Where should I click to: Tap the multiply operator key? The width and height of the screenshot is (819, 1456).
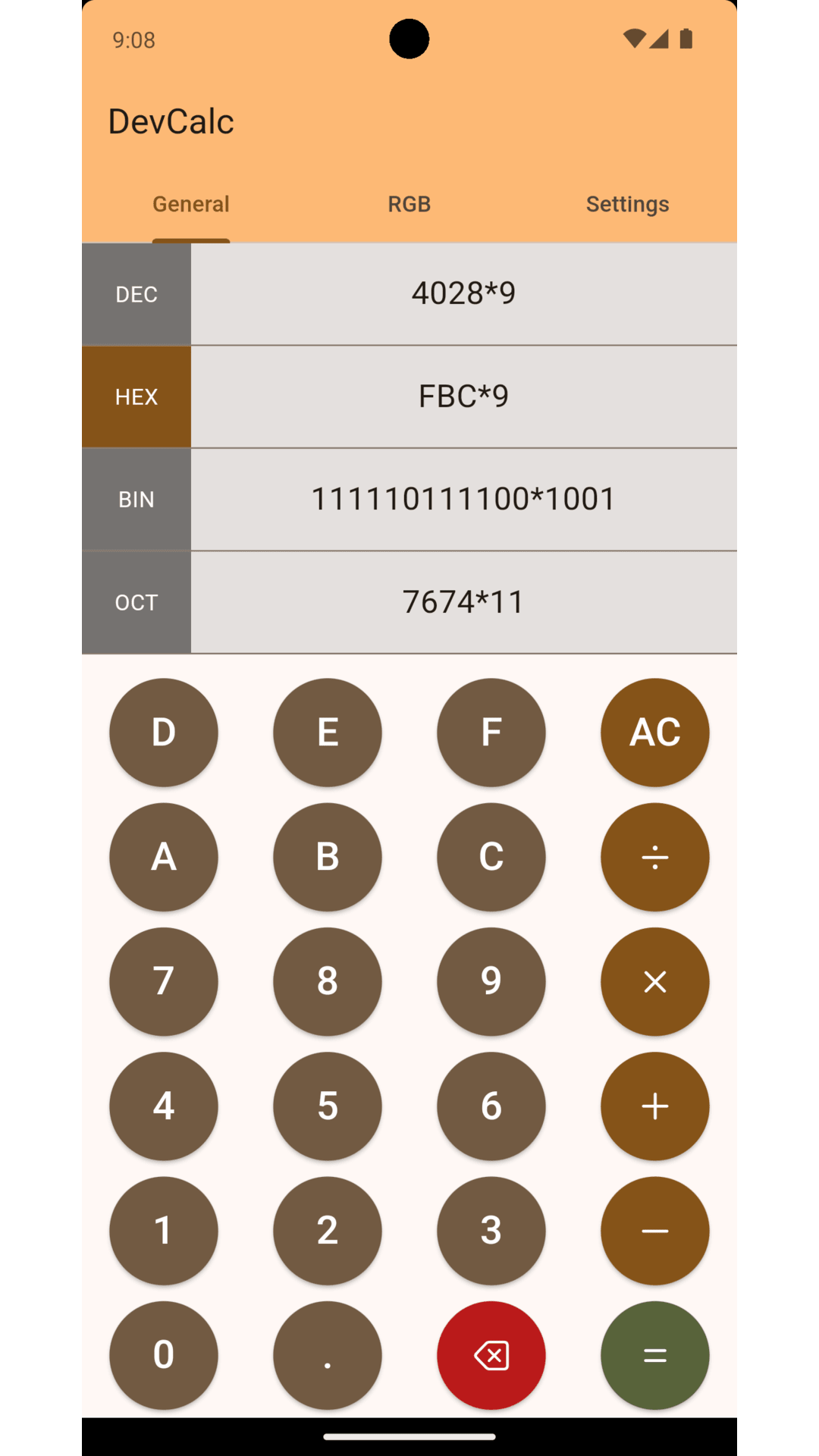tap(655, 982)
